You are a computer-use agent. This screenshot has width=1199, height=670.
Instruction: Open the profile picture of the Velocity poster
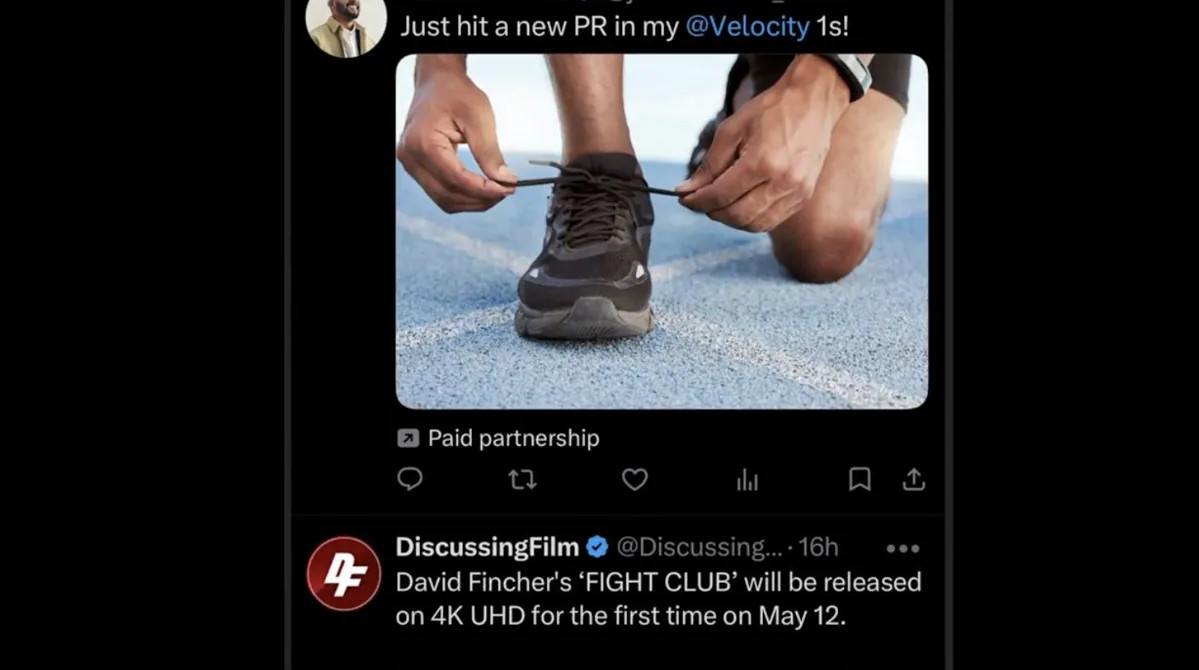(345, 26)
